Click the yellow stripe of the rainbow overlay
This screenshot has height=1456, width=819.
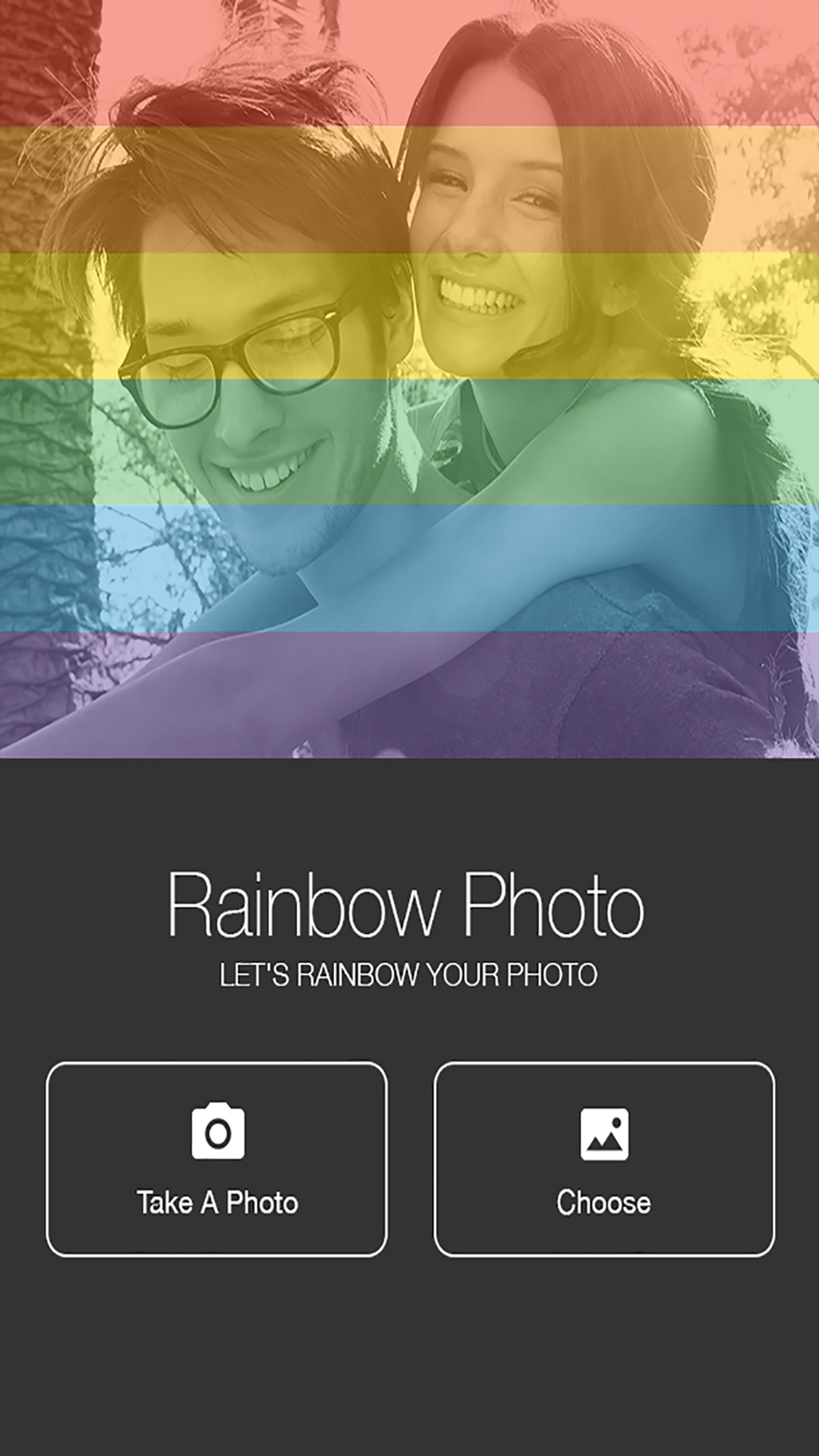[x=409, y=313]
